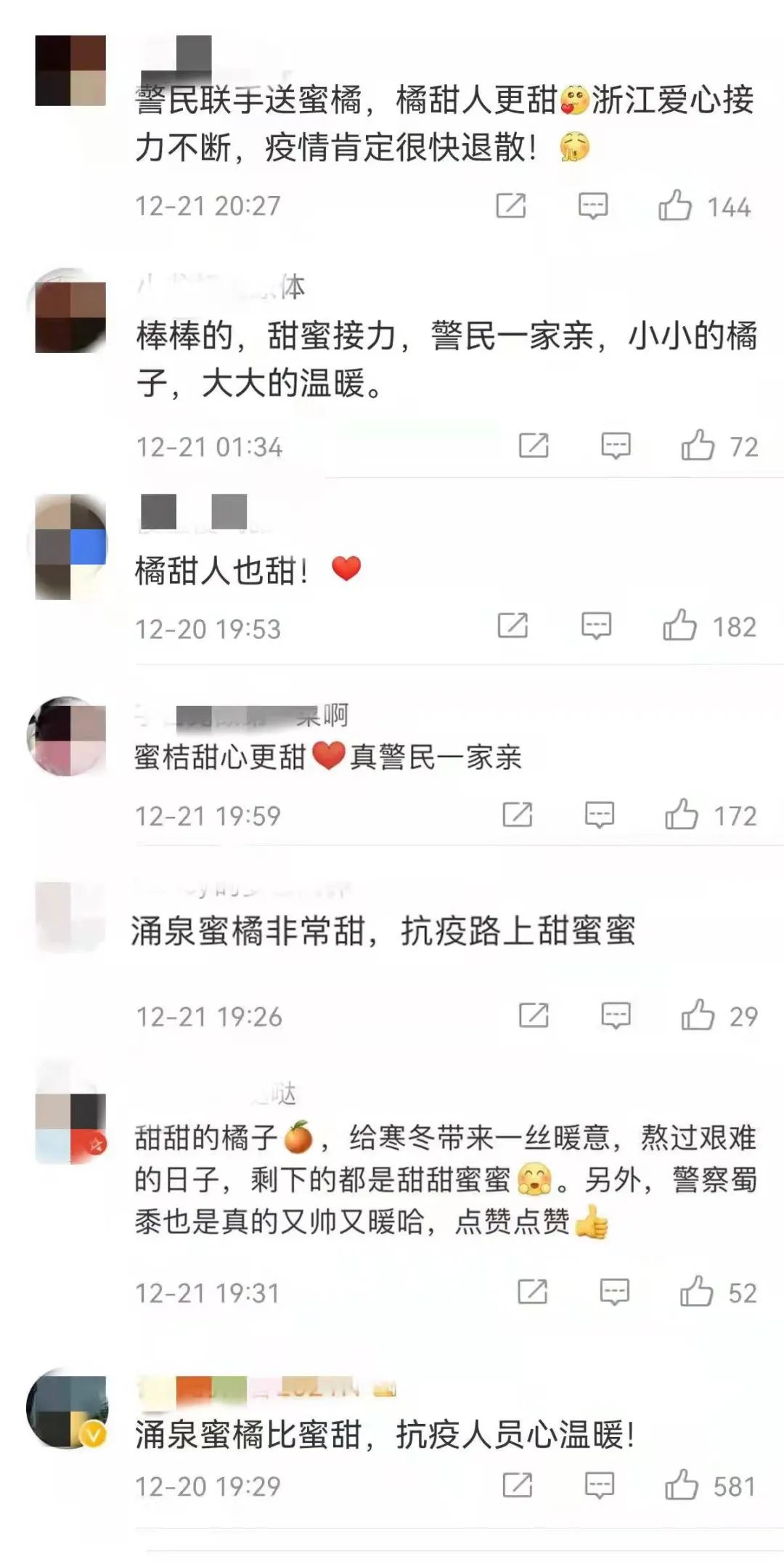
Task: Like the comment '棒棒的，甜蜜接力'
Action: pos(698,445)
